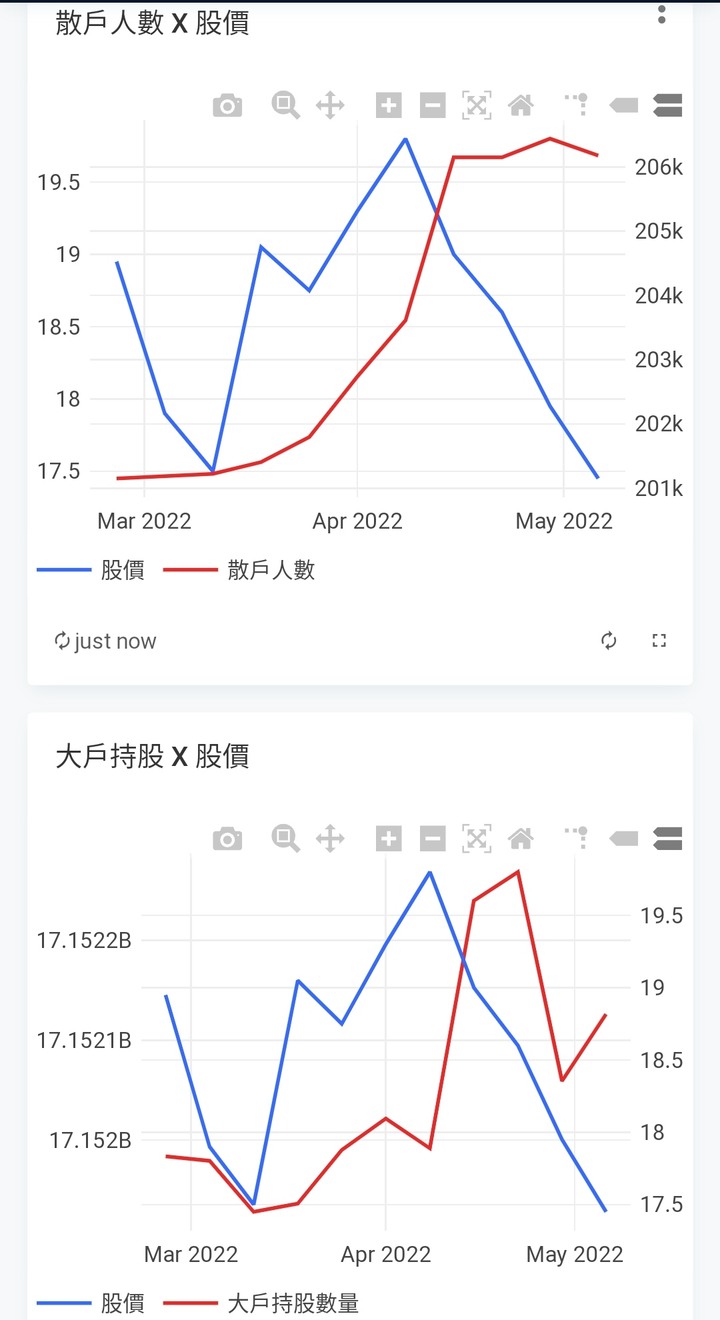Reset axes home in 散戶人數 chart
This screenshot has height=1320, width=720.
click(x=520, y=105)
